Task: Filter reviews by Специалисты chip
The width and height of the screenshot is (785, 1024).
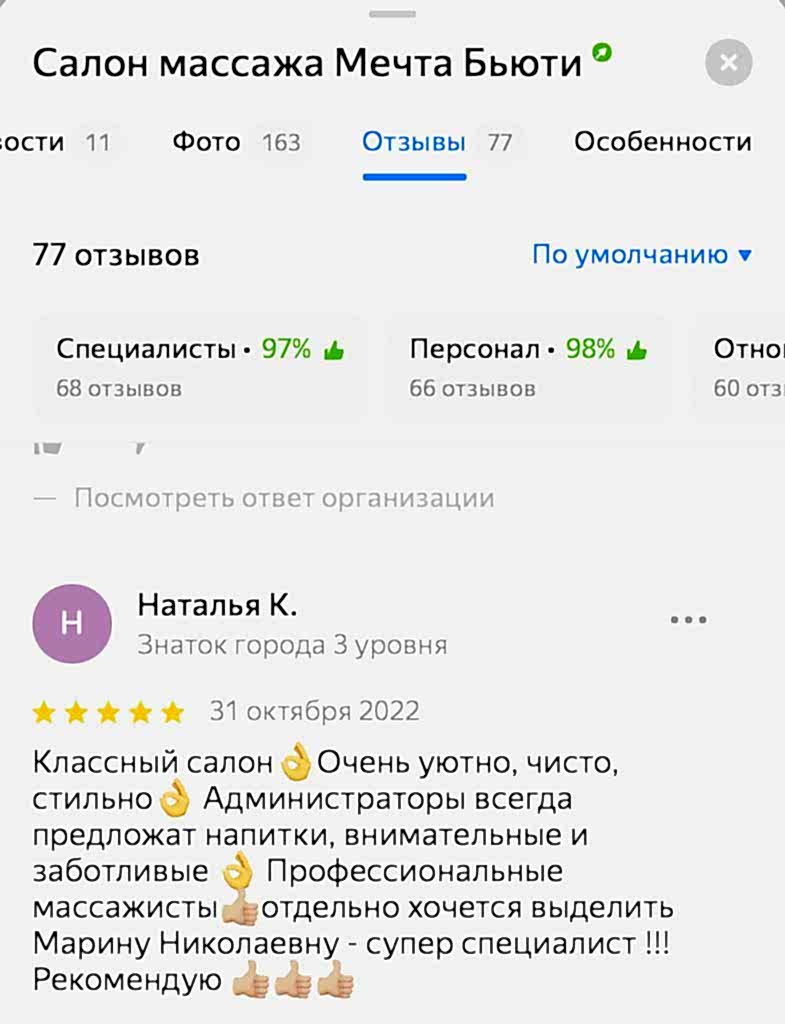Action: coord(200,366)
